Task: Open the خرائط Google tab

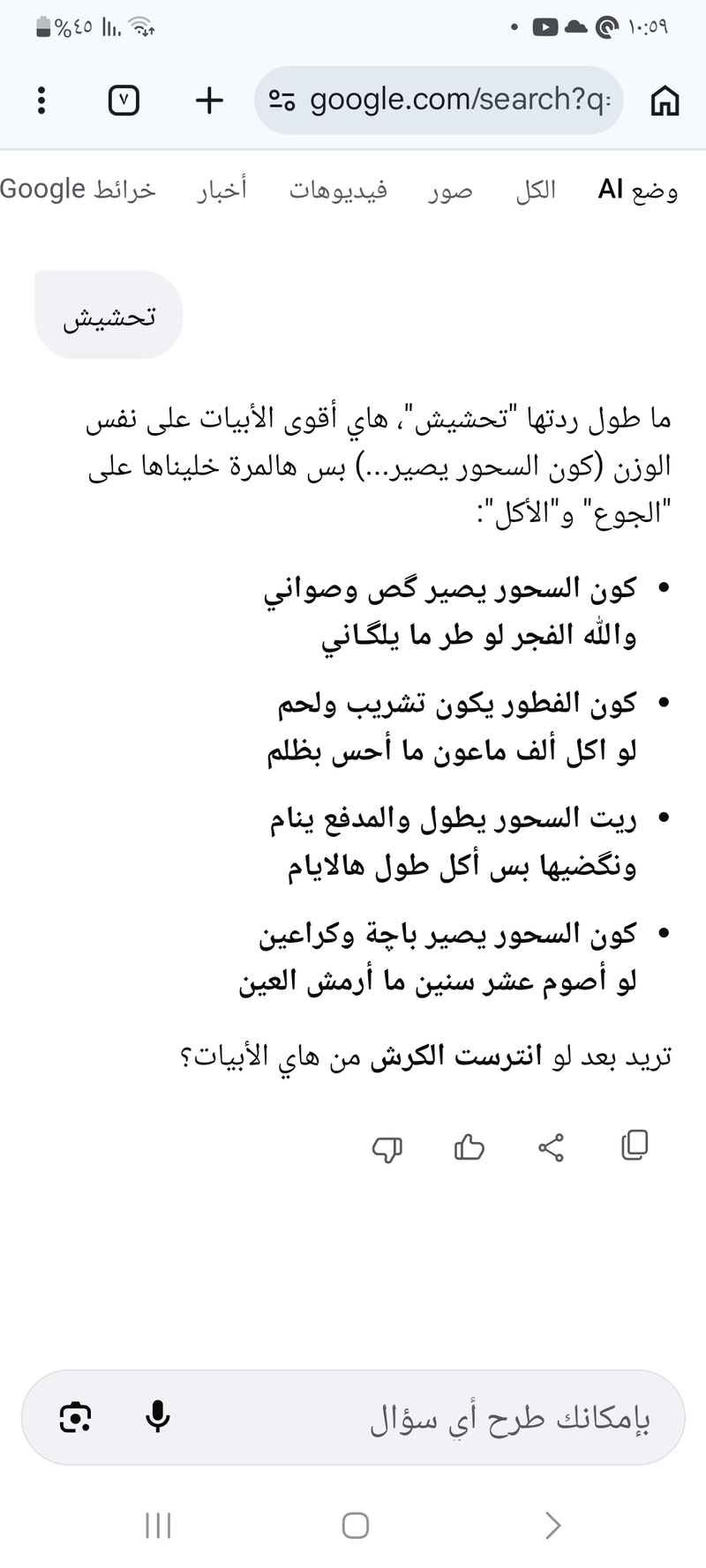Action: [x=78, y=190]
